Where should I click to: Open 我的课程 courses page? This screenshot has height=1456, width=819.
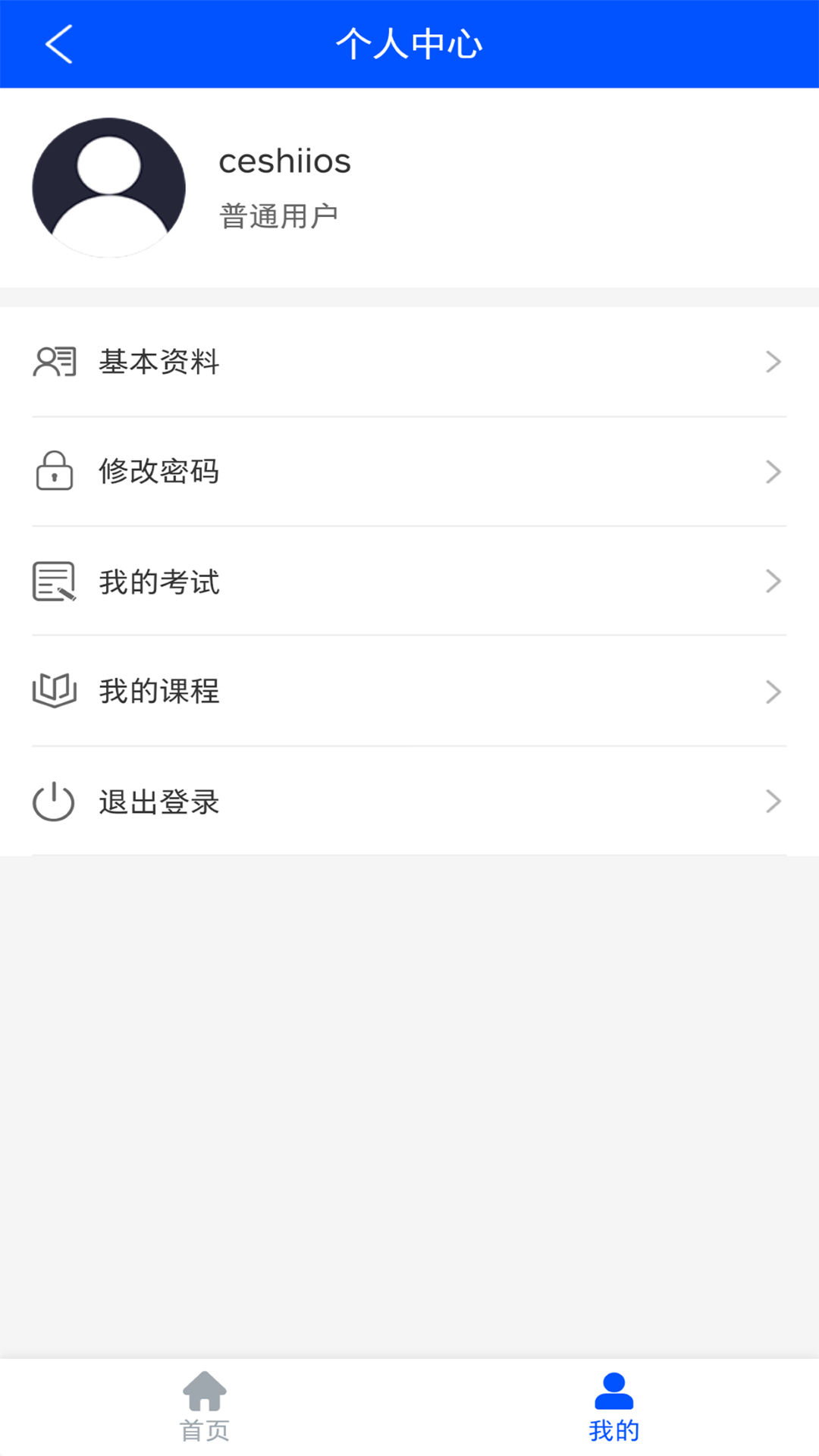coord(409,692)
